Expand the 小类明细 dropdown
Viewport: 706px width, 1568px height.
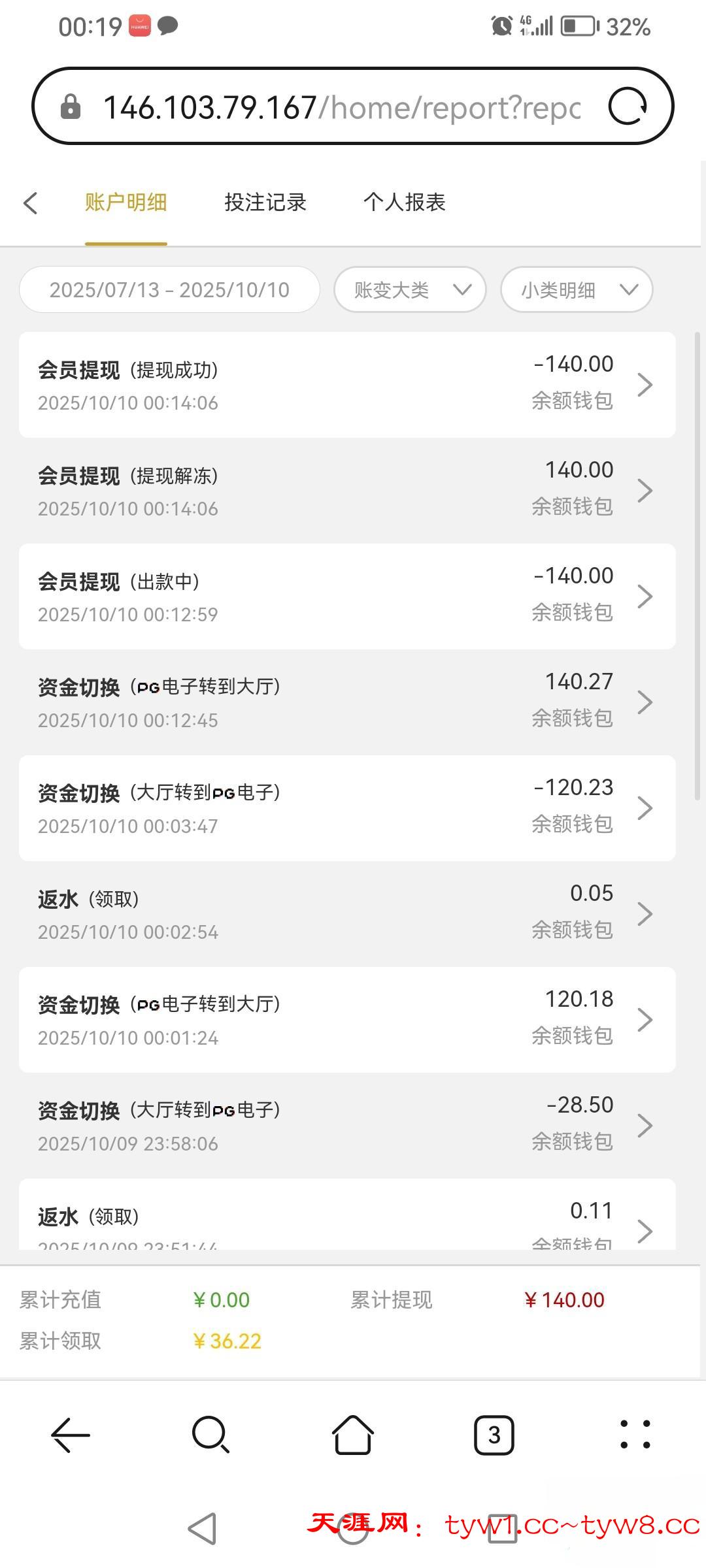(577, 289)
